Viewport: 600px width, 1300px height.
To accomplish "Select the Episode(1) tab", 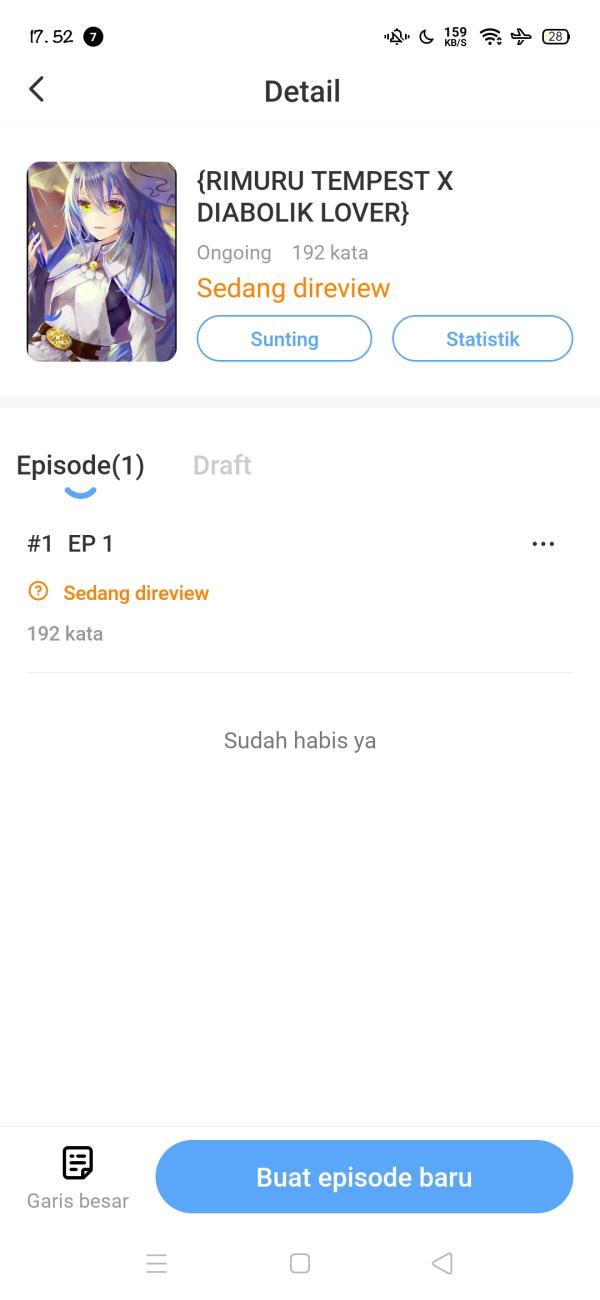I will (80, 465).
